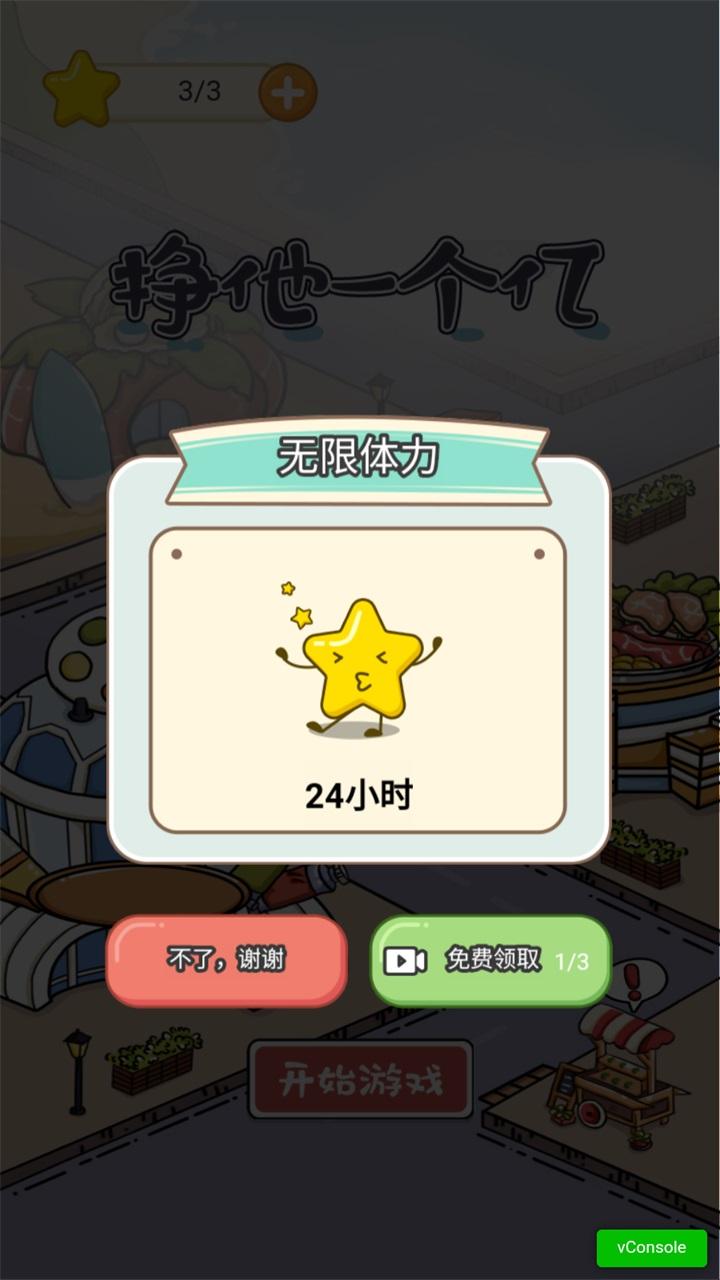Claim free unlimited stamina via 免费领取

pos(490,961)
